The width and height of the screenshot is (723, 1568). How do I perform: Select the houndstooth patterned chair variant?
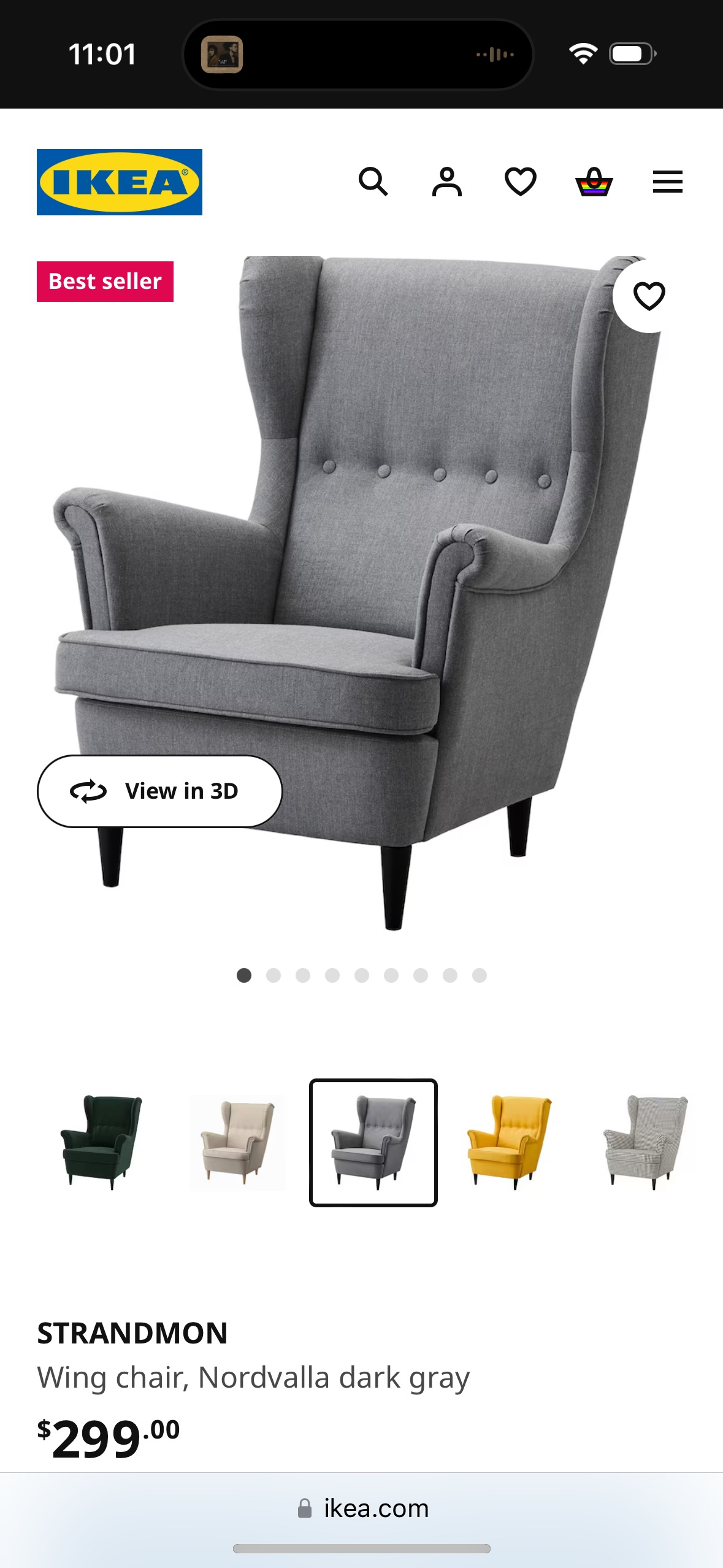(x=645, y=1142)
